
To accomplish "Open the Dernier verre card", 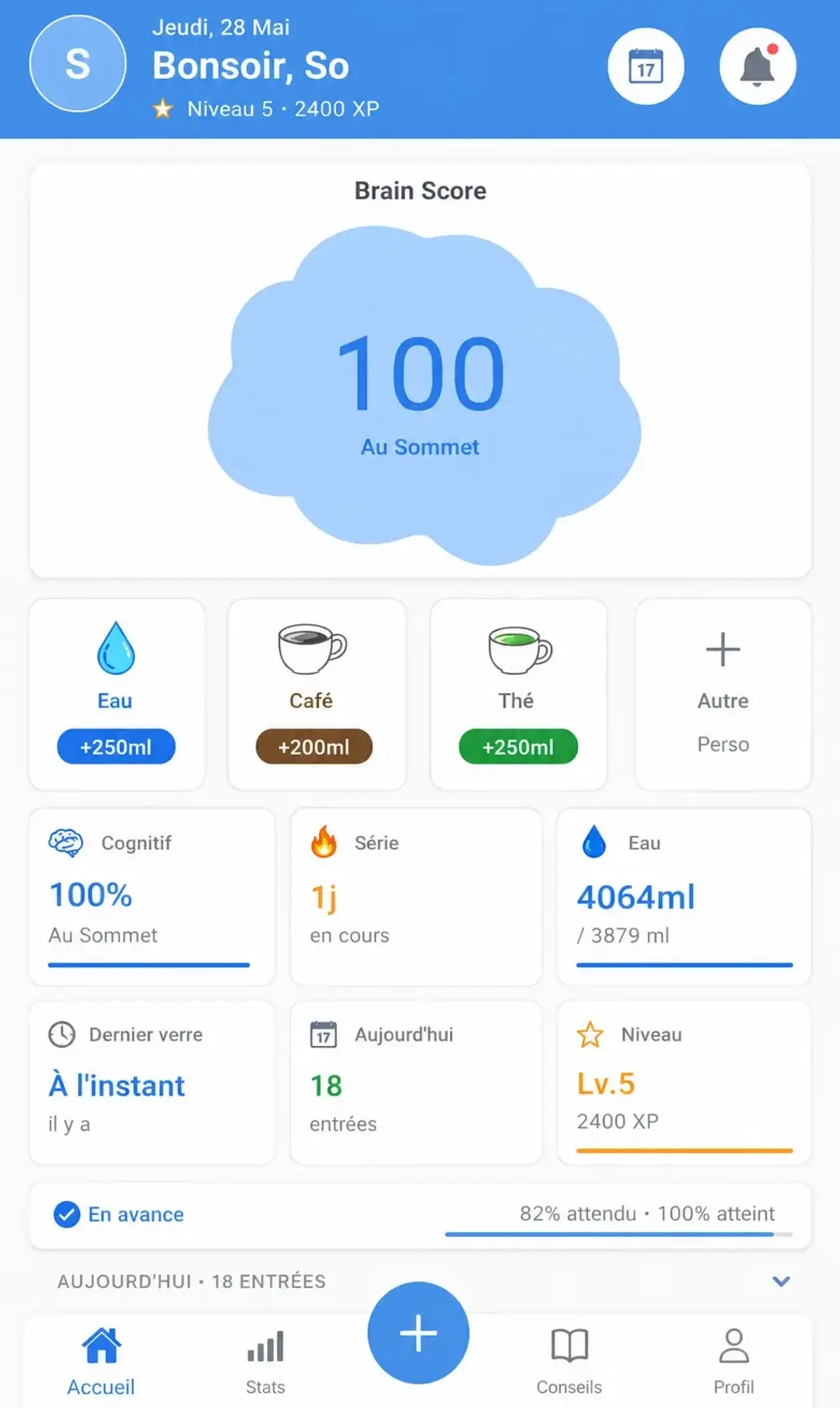I will coord(152,1082).
